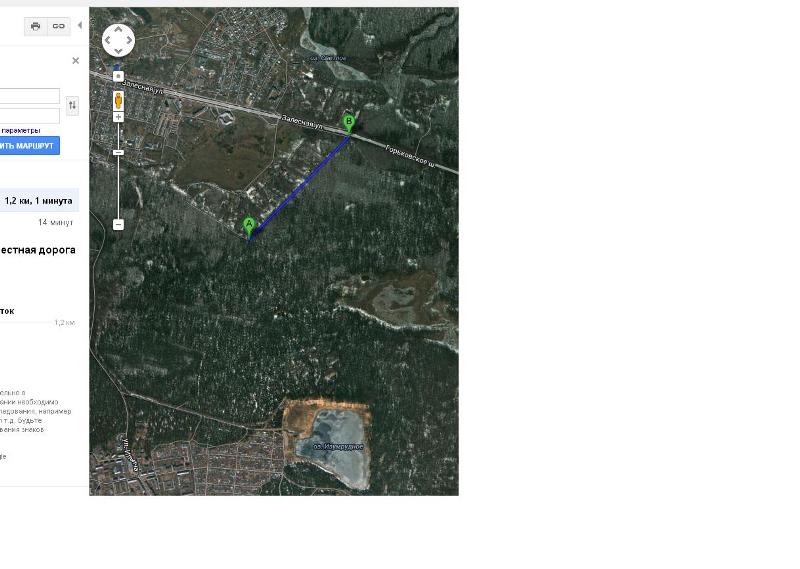Open the route параметры link

20,130
